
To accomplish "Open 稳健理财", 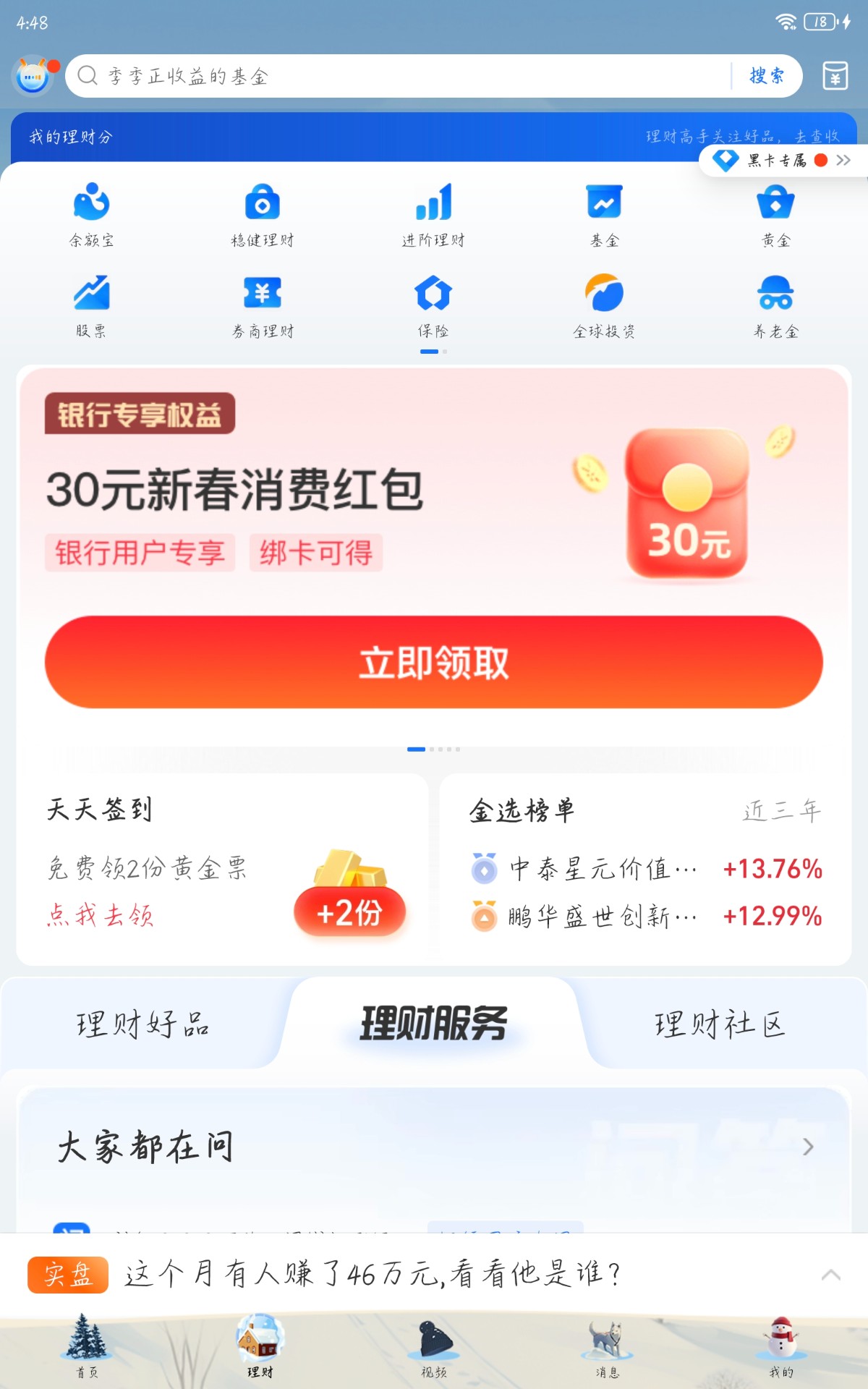I will coord(263,215).
